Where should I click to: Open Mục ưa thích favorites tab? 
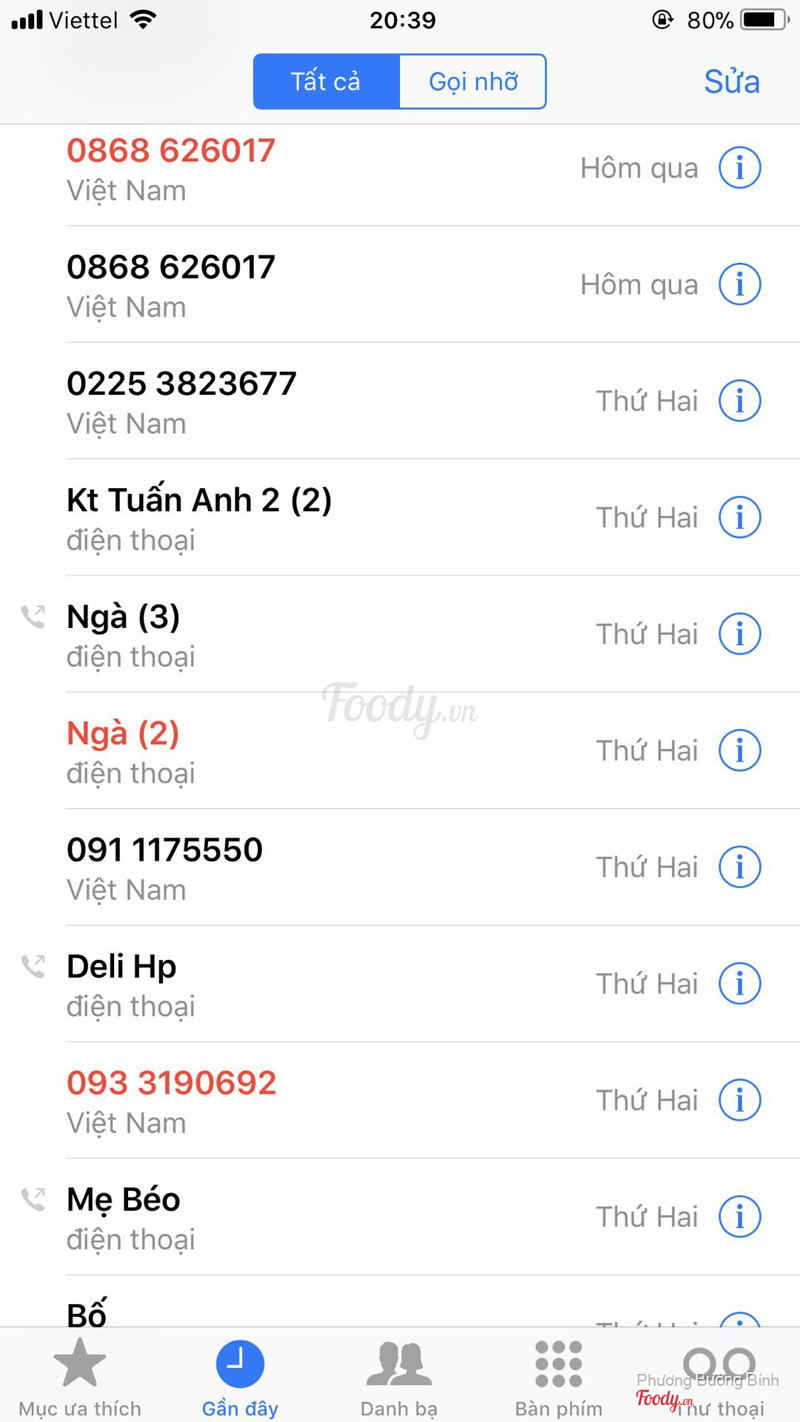(x=80, y=1378)
